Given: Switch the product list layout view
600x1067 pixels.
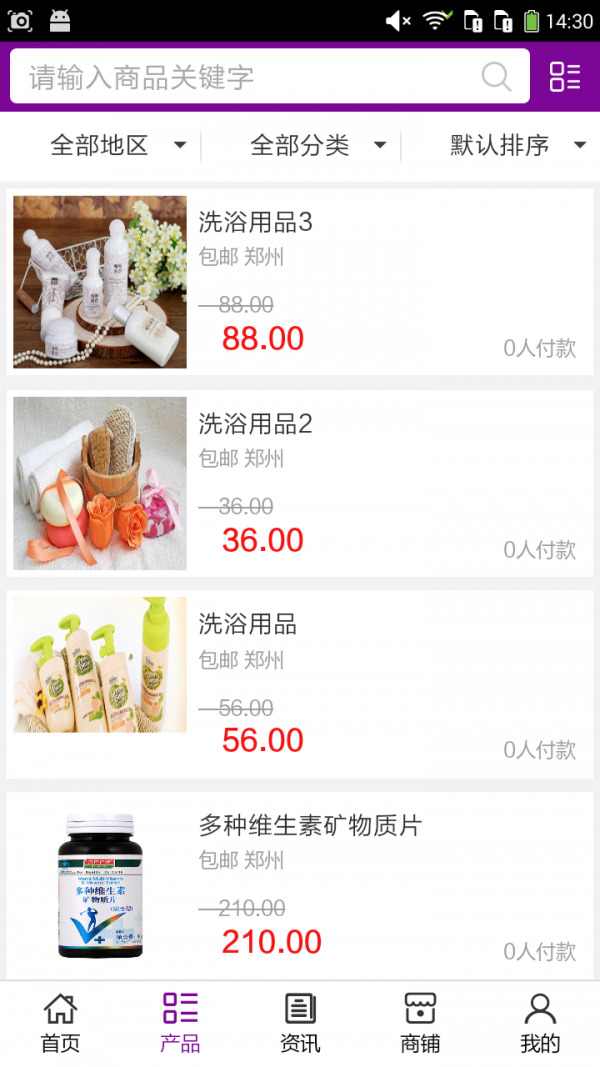Looking at the screenshot, I should [565, 77].
